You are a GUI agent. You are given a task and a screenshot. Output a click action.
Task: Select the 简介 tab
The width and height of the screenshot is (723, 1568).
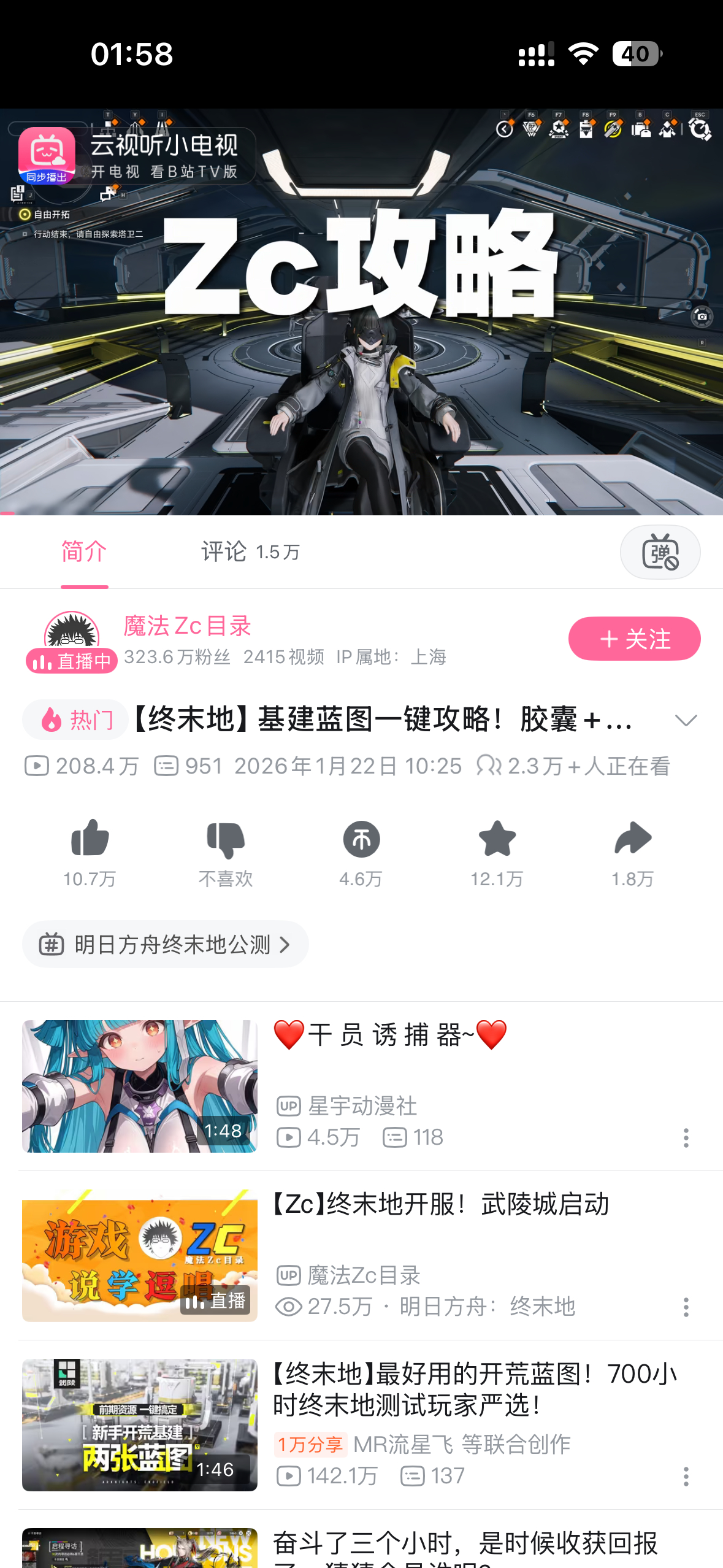tap(84, 551)
